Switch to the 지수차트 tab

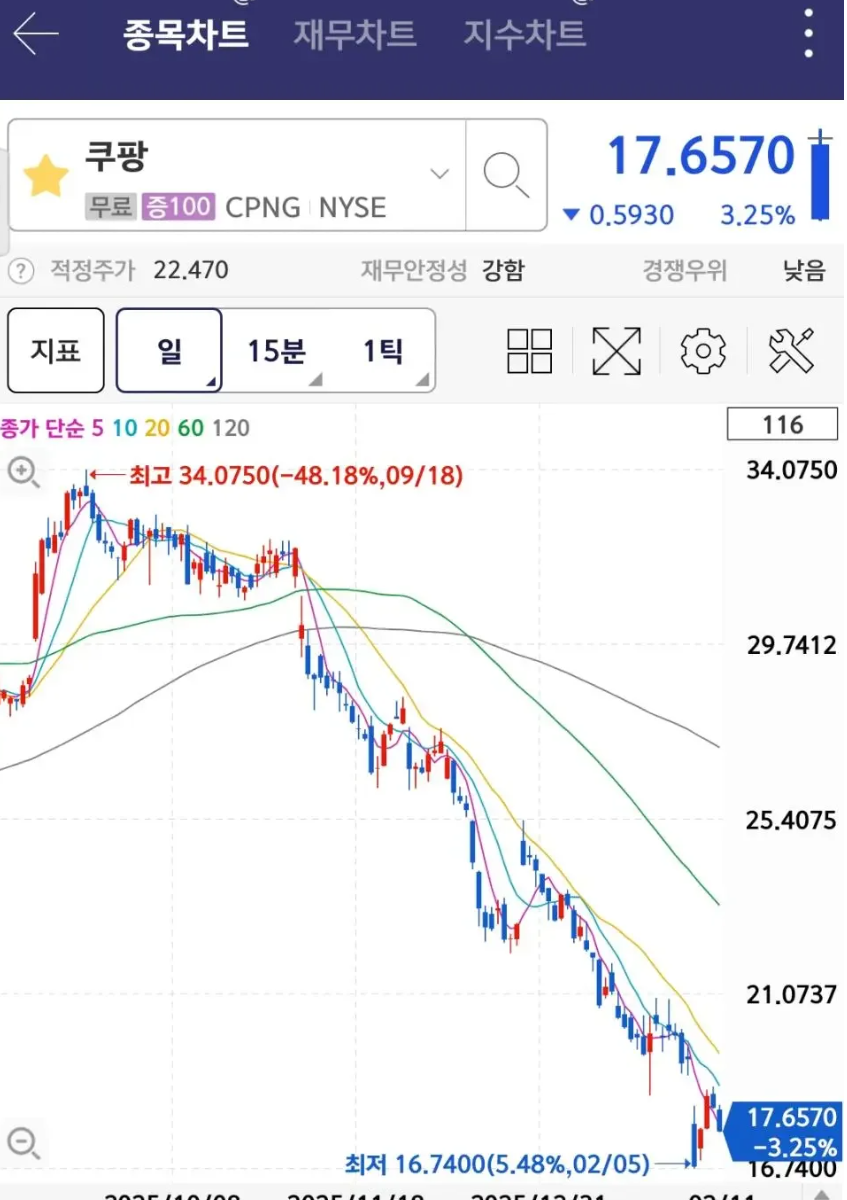click(523, 34)
